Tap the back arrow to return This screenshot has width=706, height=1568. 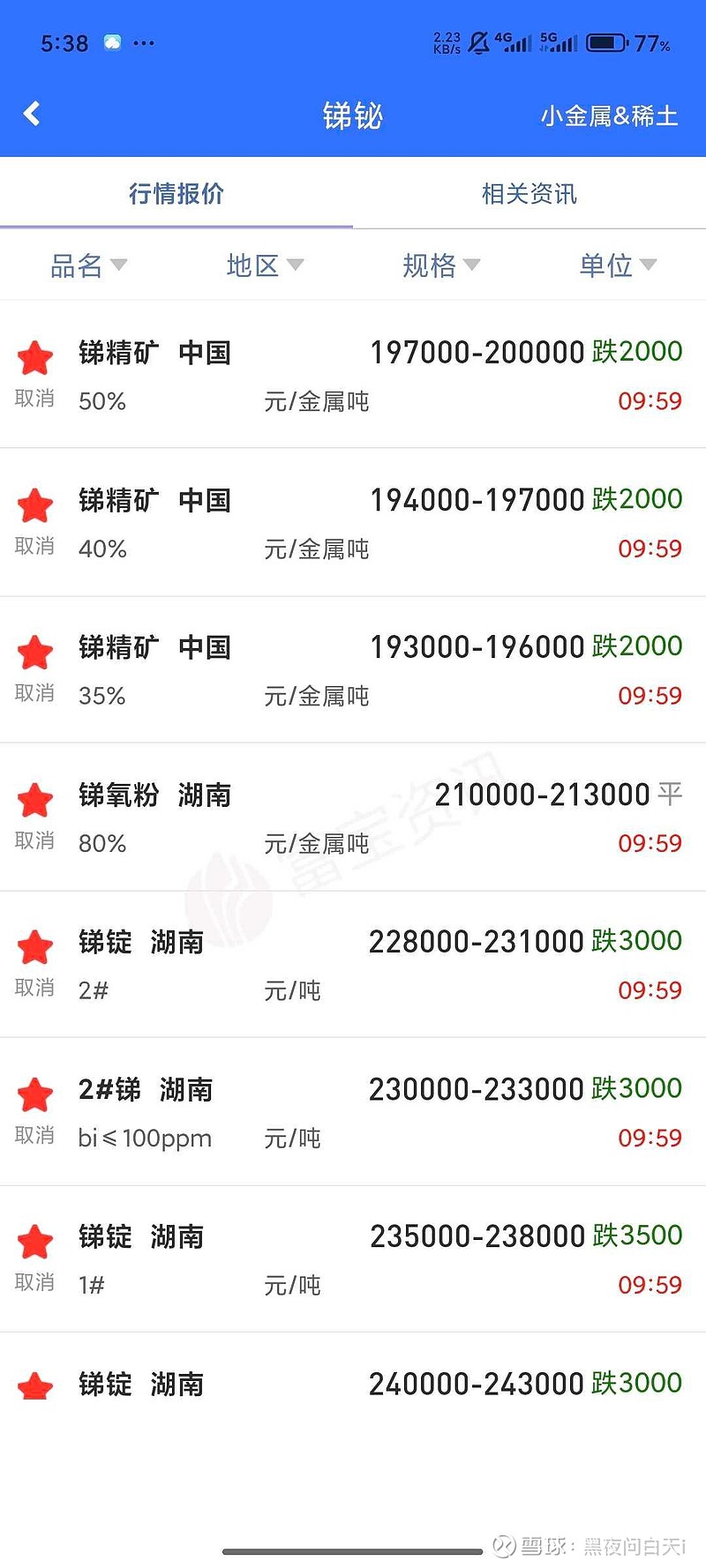tap(32, 115)
